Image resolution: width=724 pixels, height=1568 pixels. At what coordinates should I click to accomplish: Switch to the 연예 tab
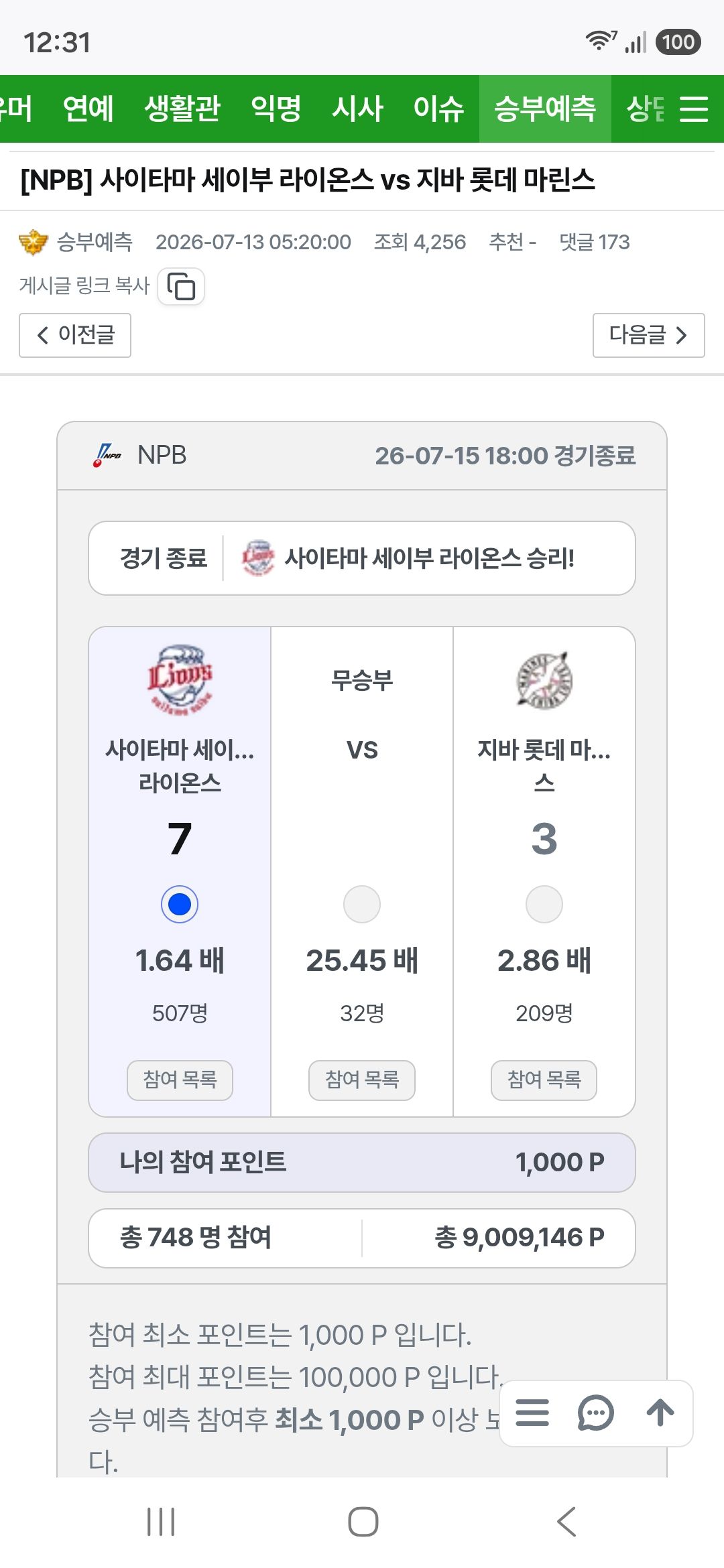pos(88,109)
